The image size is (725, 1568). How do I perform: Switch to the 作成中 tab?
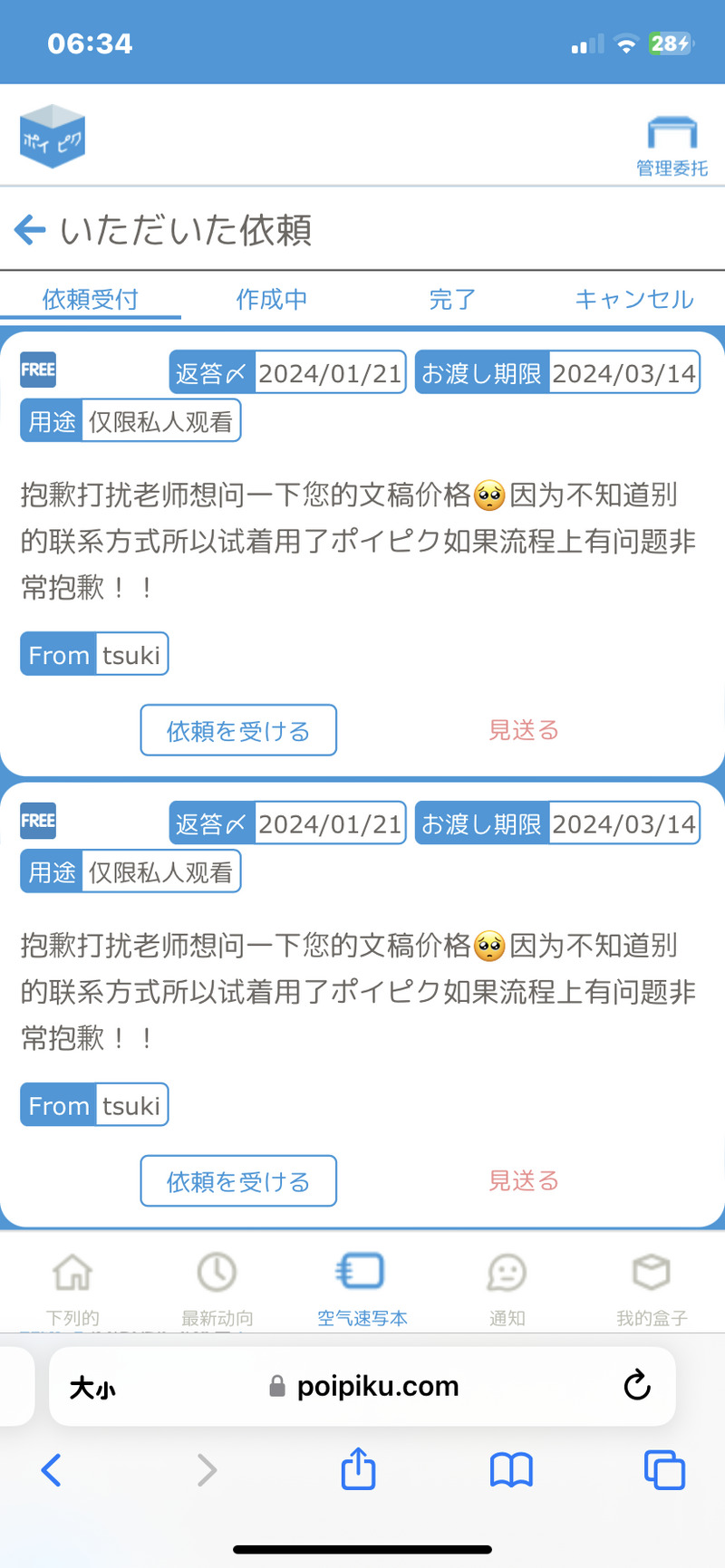[272, 299]
